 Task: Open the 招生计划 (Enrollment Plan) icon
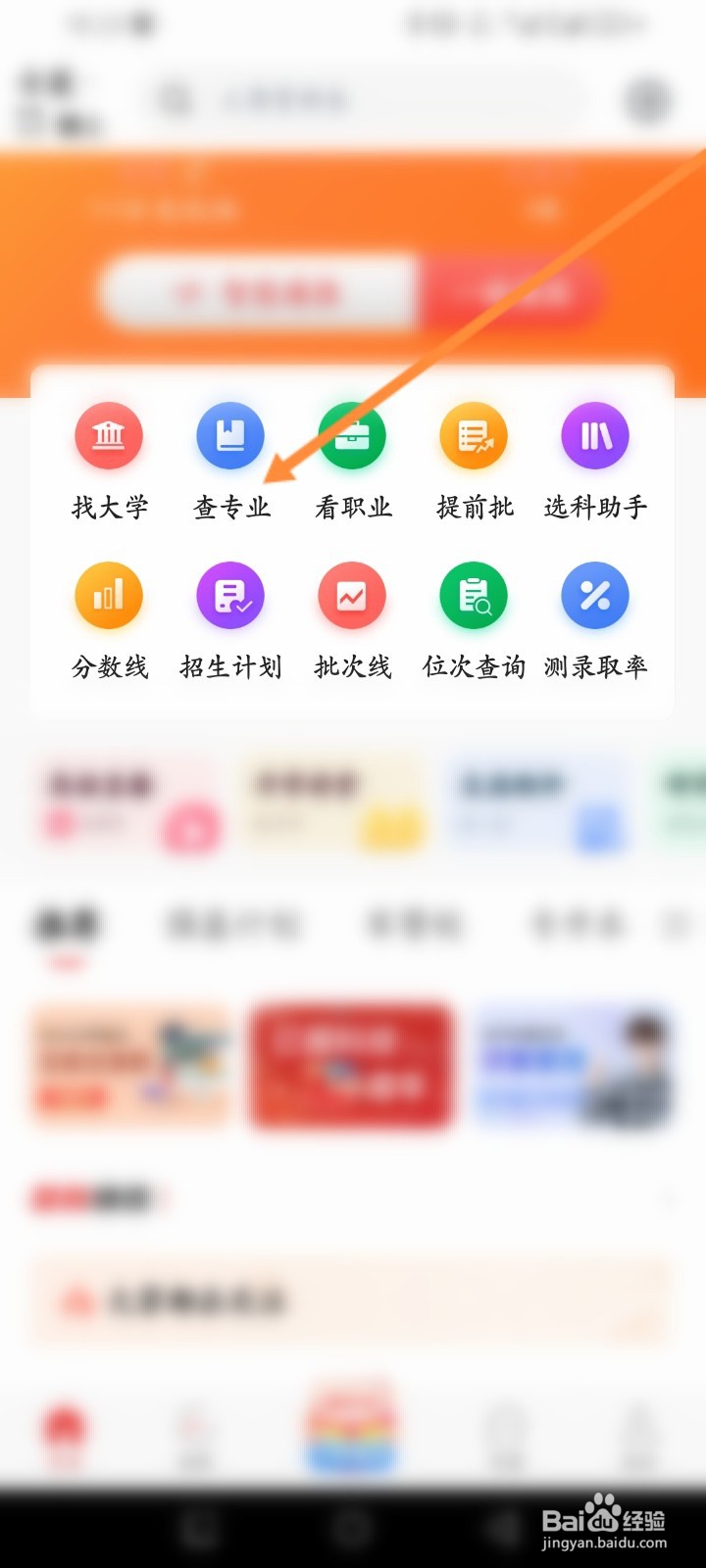[230, 595]
